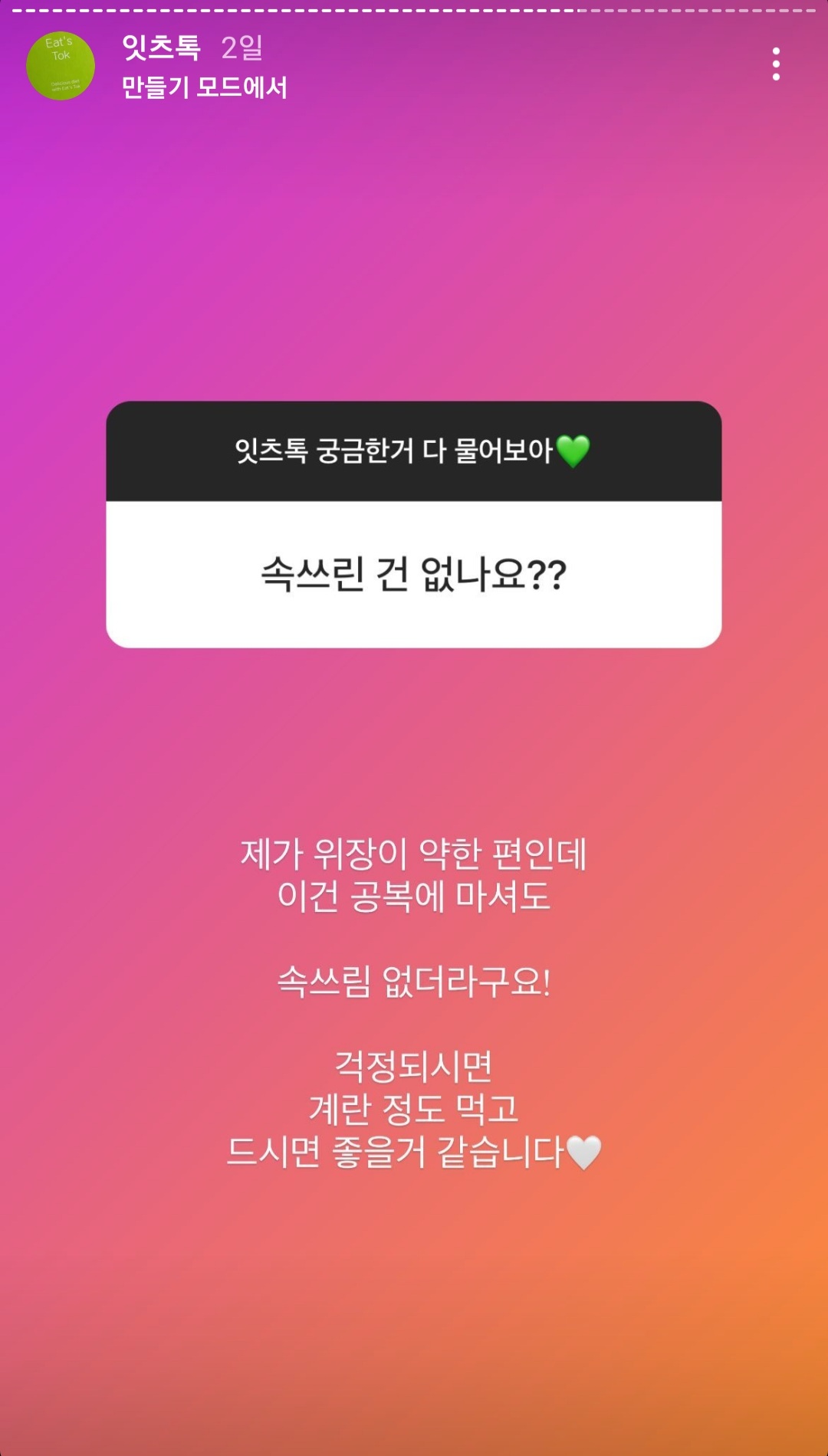Open the 잇츠톡 username profile
828x1456 pixels.
click(162, 48)
